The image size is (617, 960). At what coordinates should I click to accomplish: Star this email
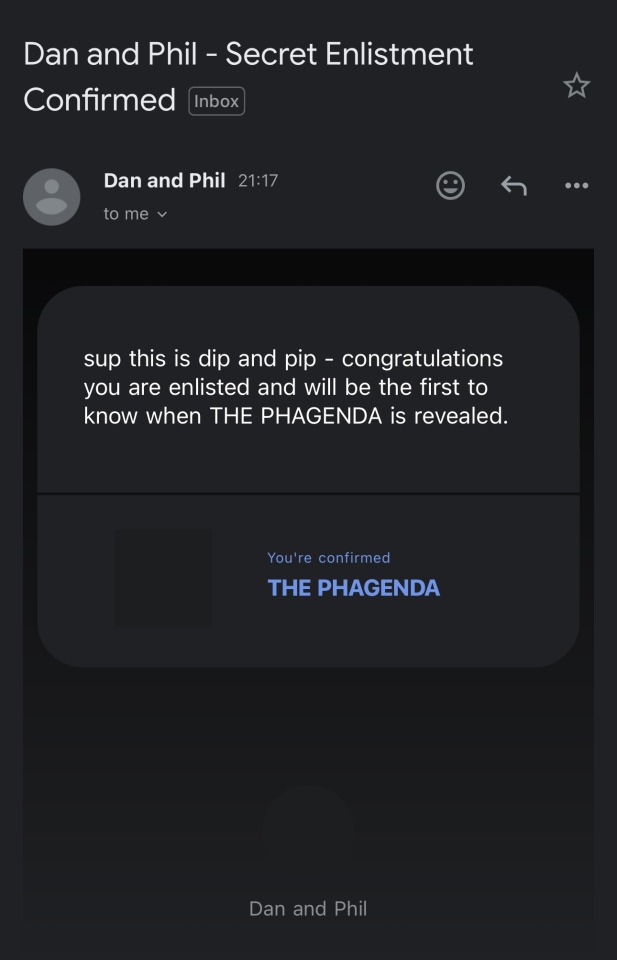[576, 86]
